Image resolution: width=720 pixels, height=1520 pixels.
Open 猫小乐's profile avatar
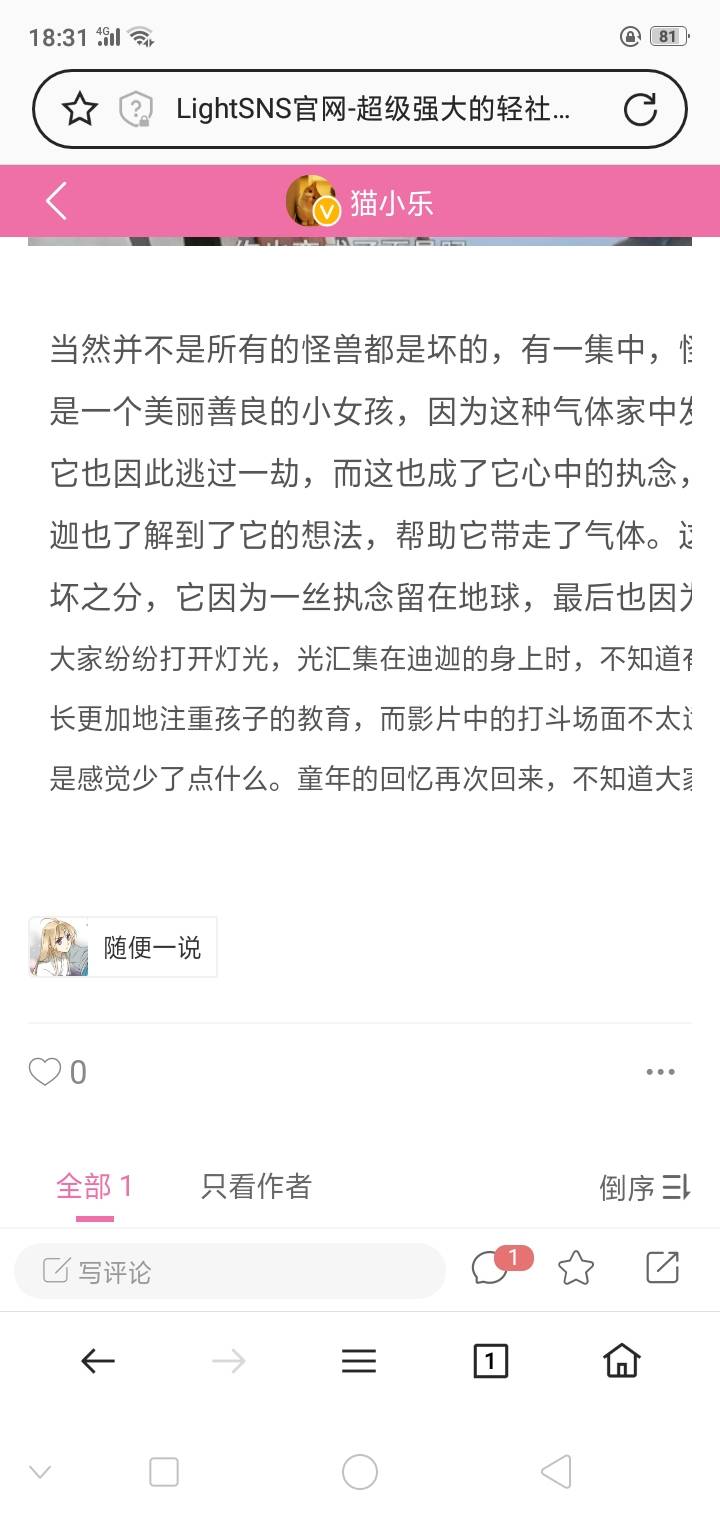(311, 200)
